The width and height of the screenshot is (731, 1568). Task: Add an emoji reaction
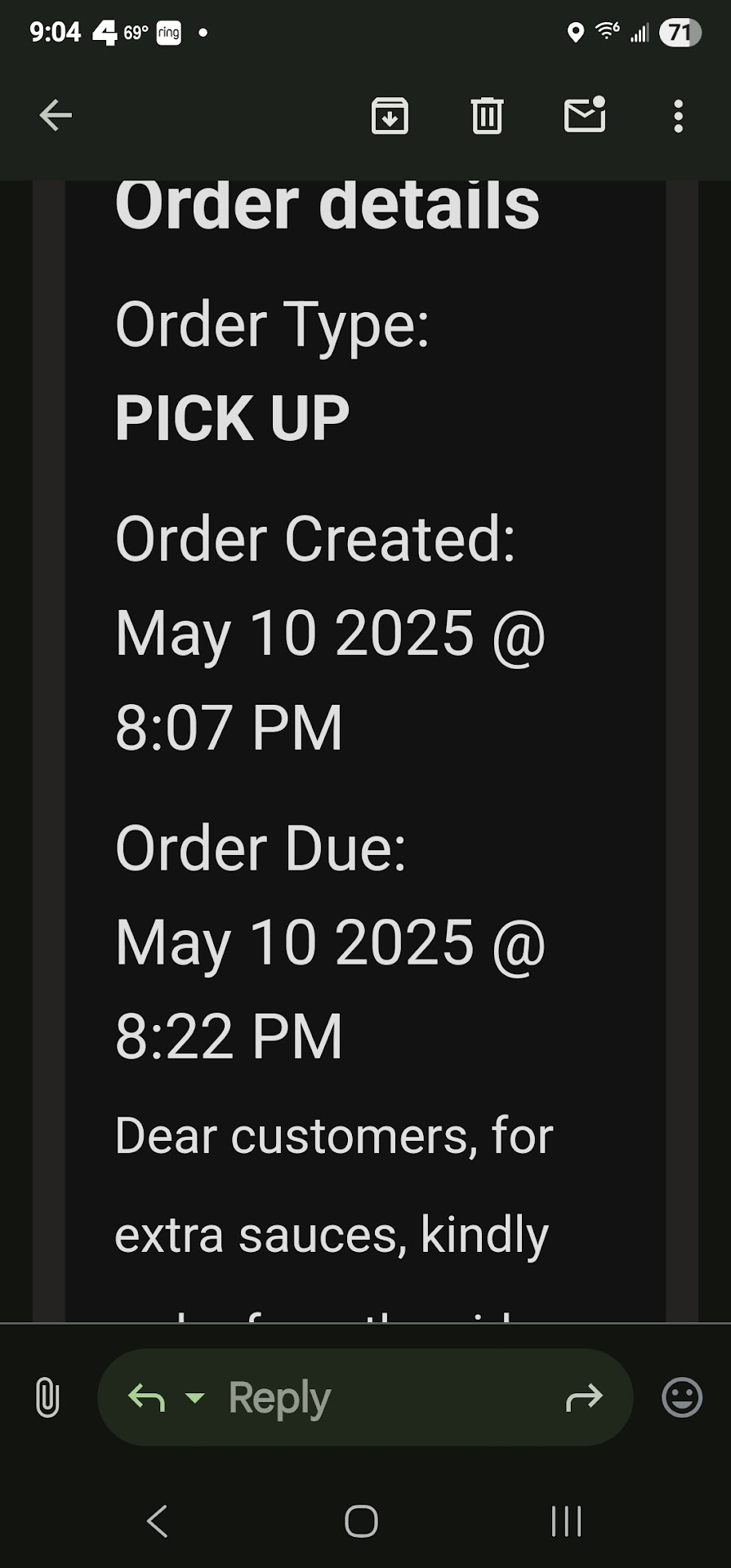pyautogui.click(x=681, y=1397)
